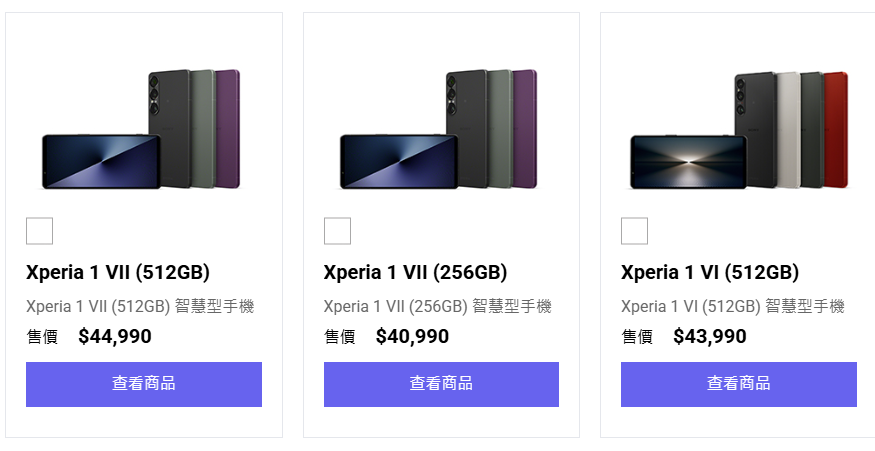Check the box on Xperia 1 VII (256GB)
This screenshot has width=875, height=451.
(x=337, y=231)
